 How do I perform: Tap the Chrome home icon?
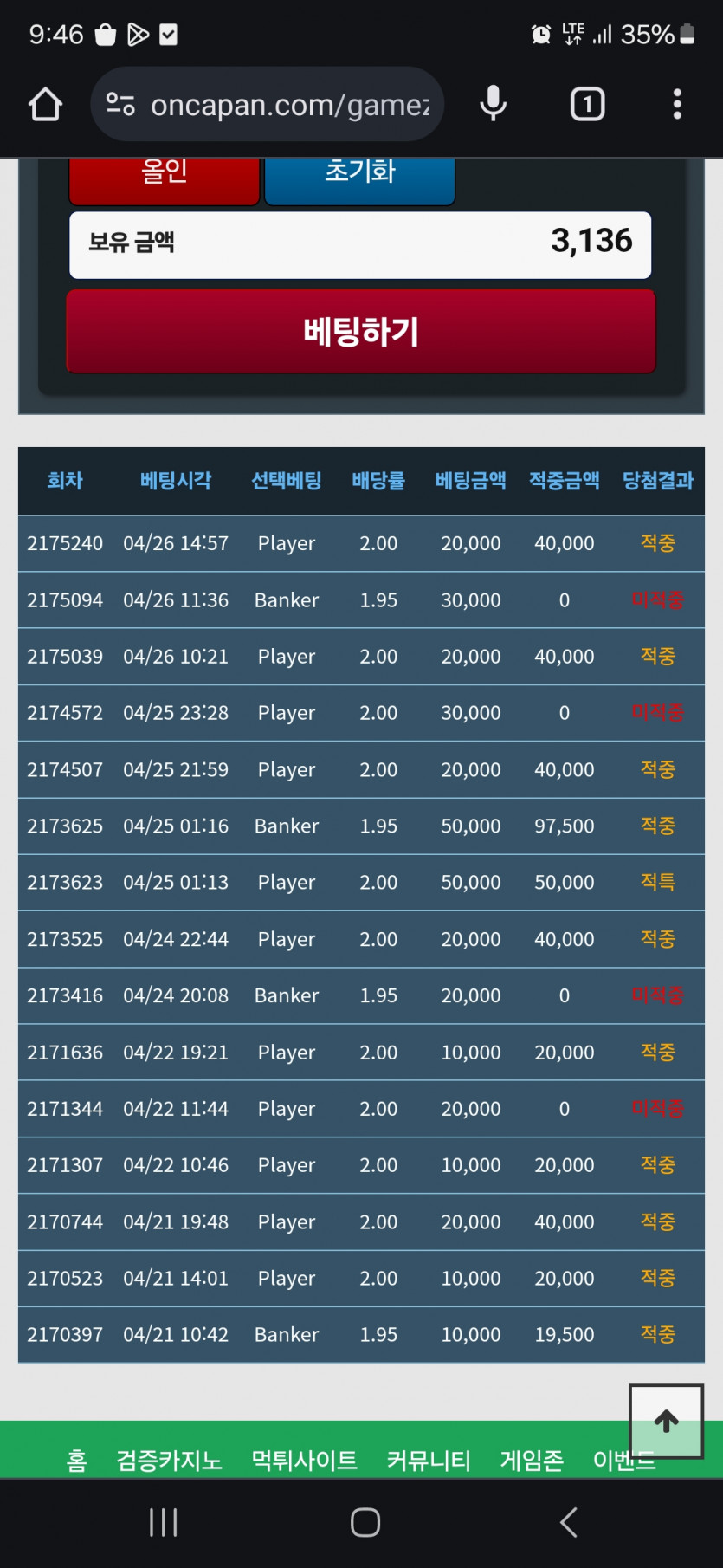(45, 105)
